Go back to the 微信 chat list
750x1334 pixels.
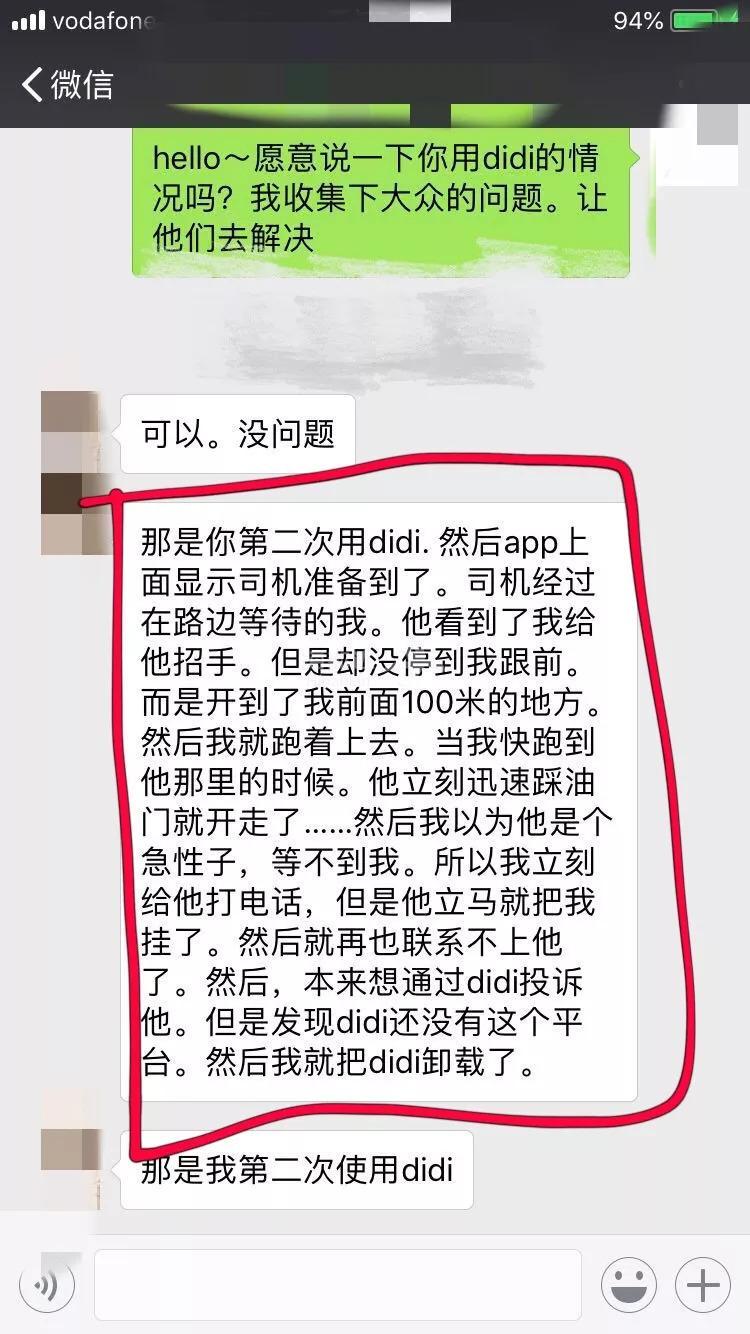click(66, 85)
